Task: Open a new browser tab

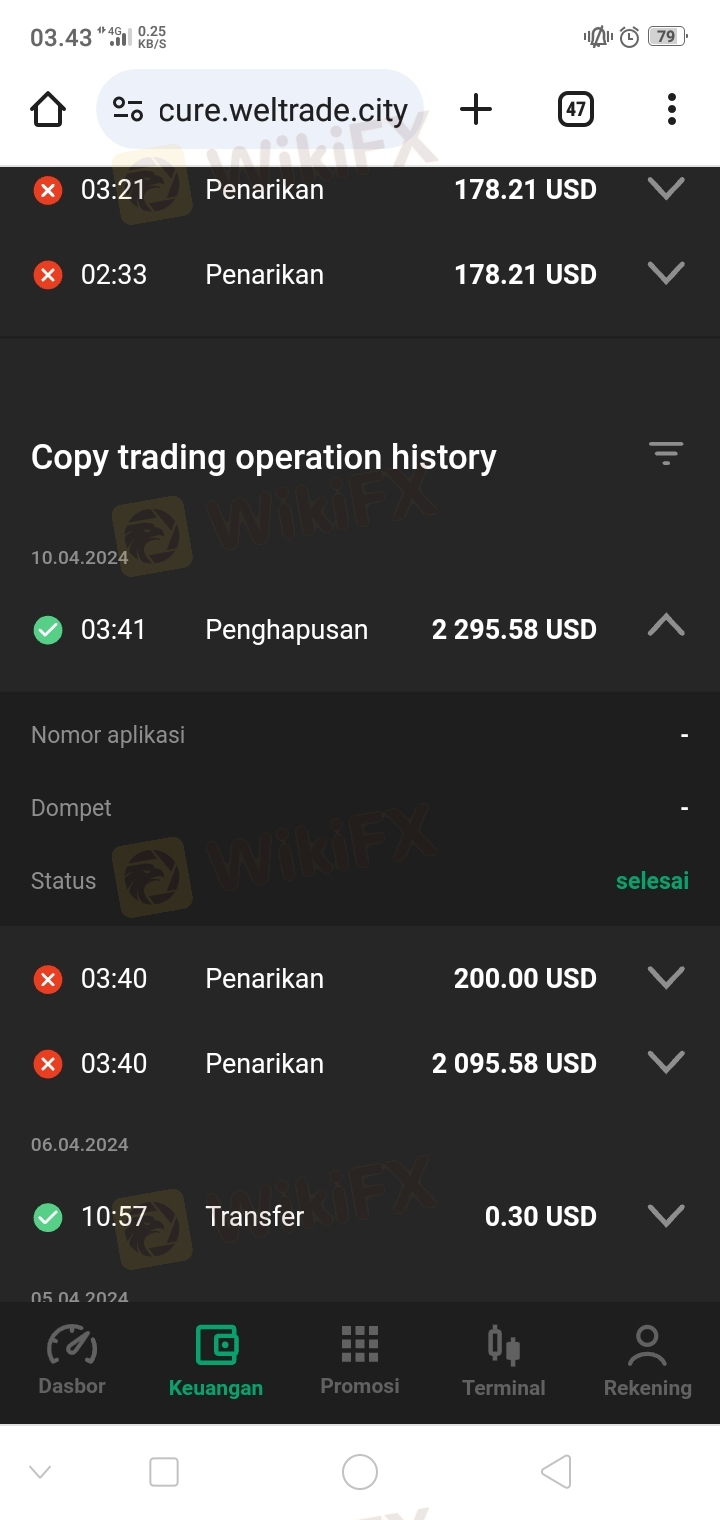Action: click(476, 109)
